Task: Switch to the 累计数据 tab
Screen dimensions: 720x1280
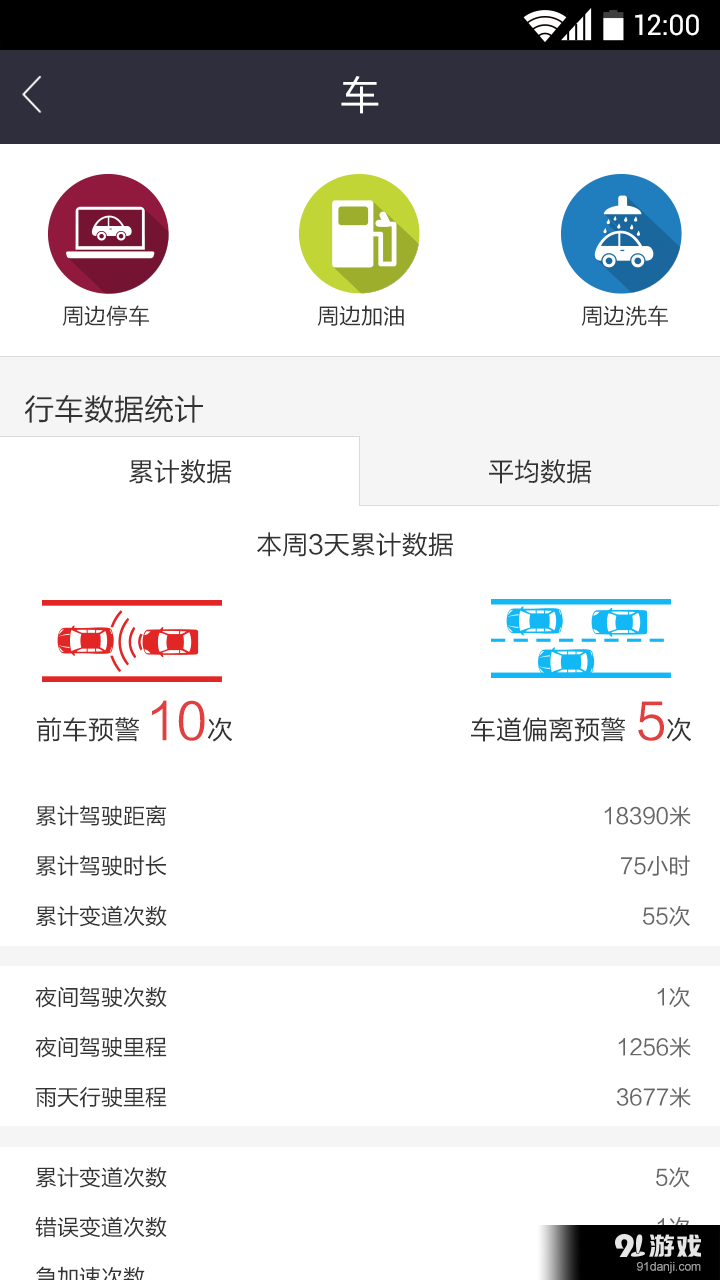Action: (x=180, y=471)
